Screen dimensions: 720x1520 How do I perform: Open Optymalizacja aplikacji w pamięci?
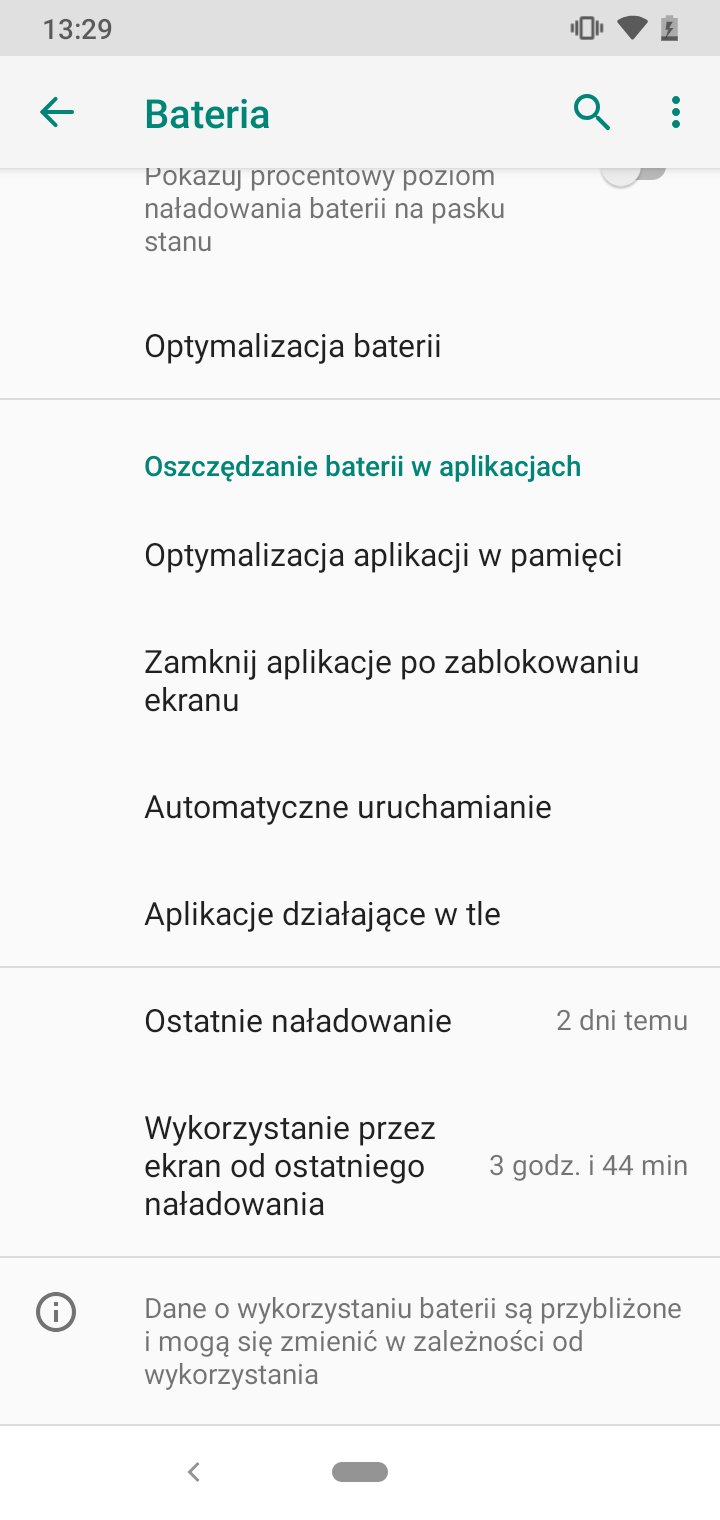360,555
